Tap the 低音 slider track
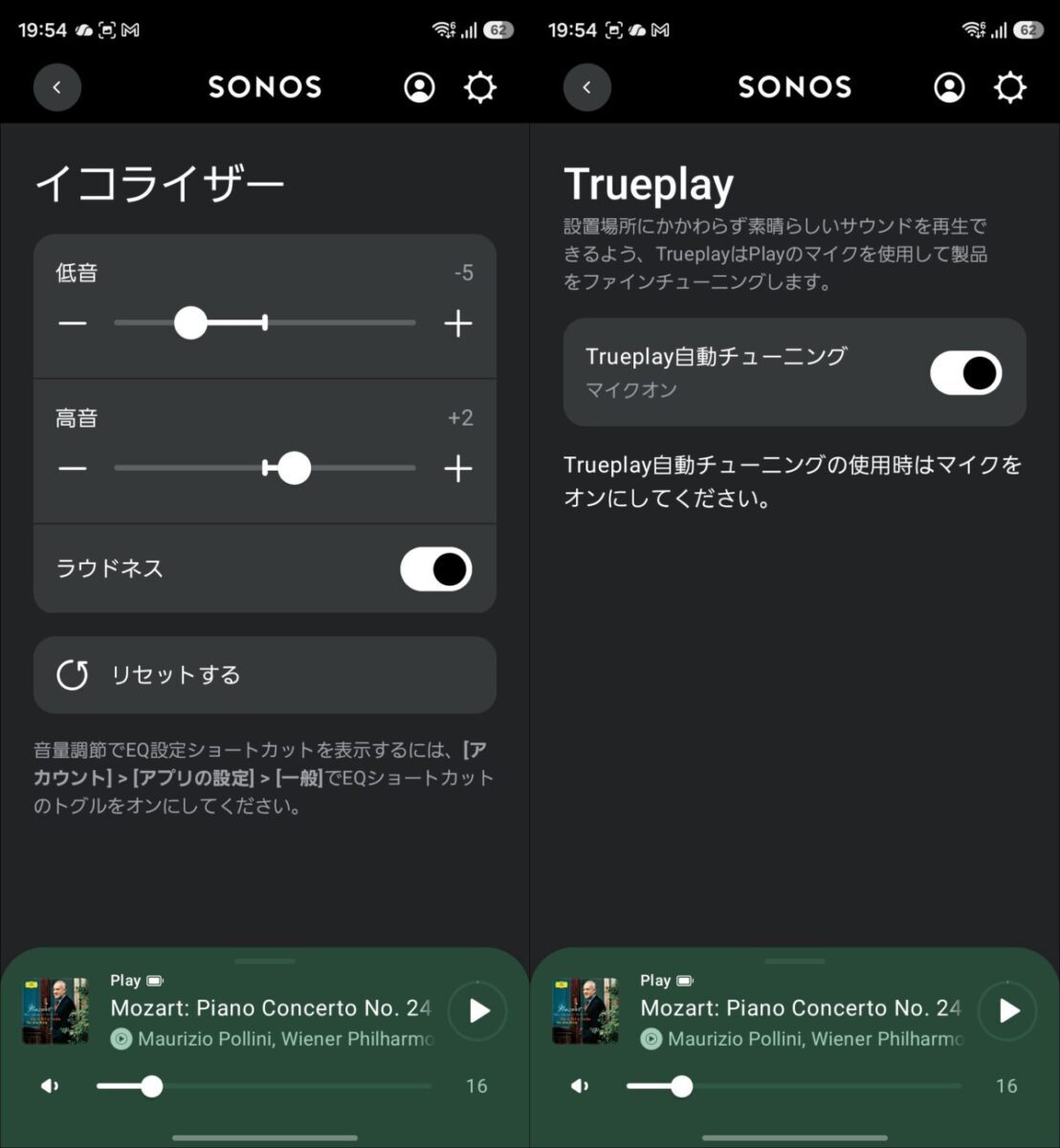1060x1148 pixels. tap(265, 323)
